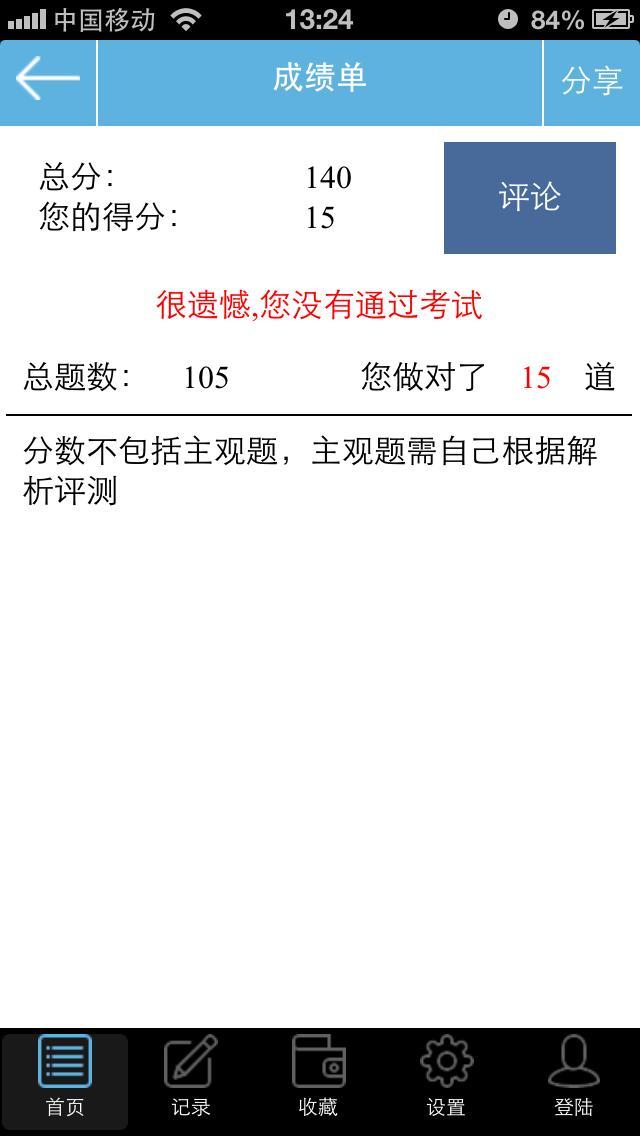Share the score report via 分享
The height and width of the screenshot is (1136, 640).
[591, 80]
